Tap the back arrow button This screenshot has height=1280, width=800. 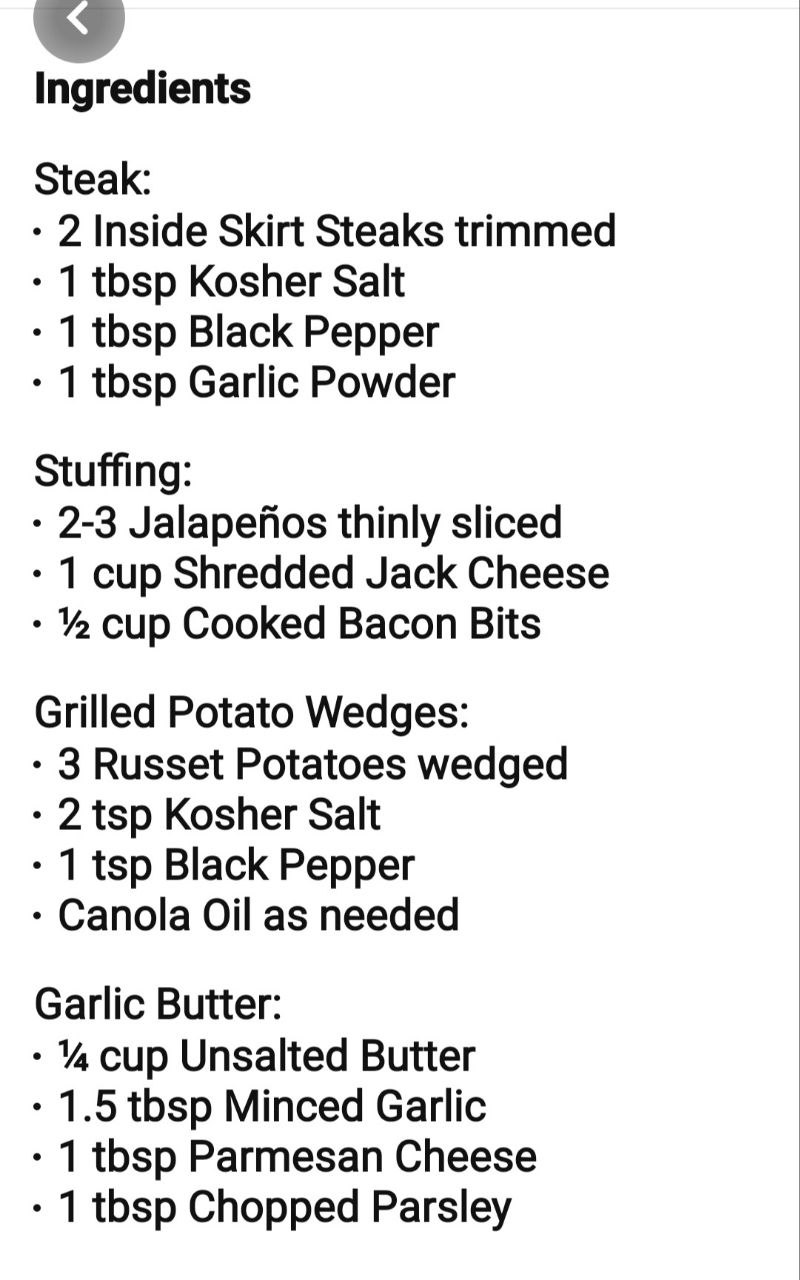pos(79,20)
